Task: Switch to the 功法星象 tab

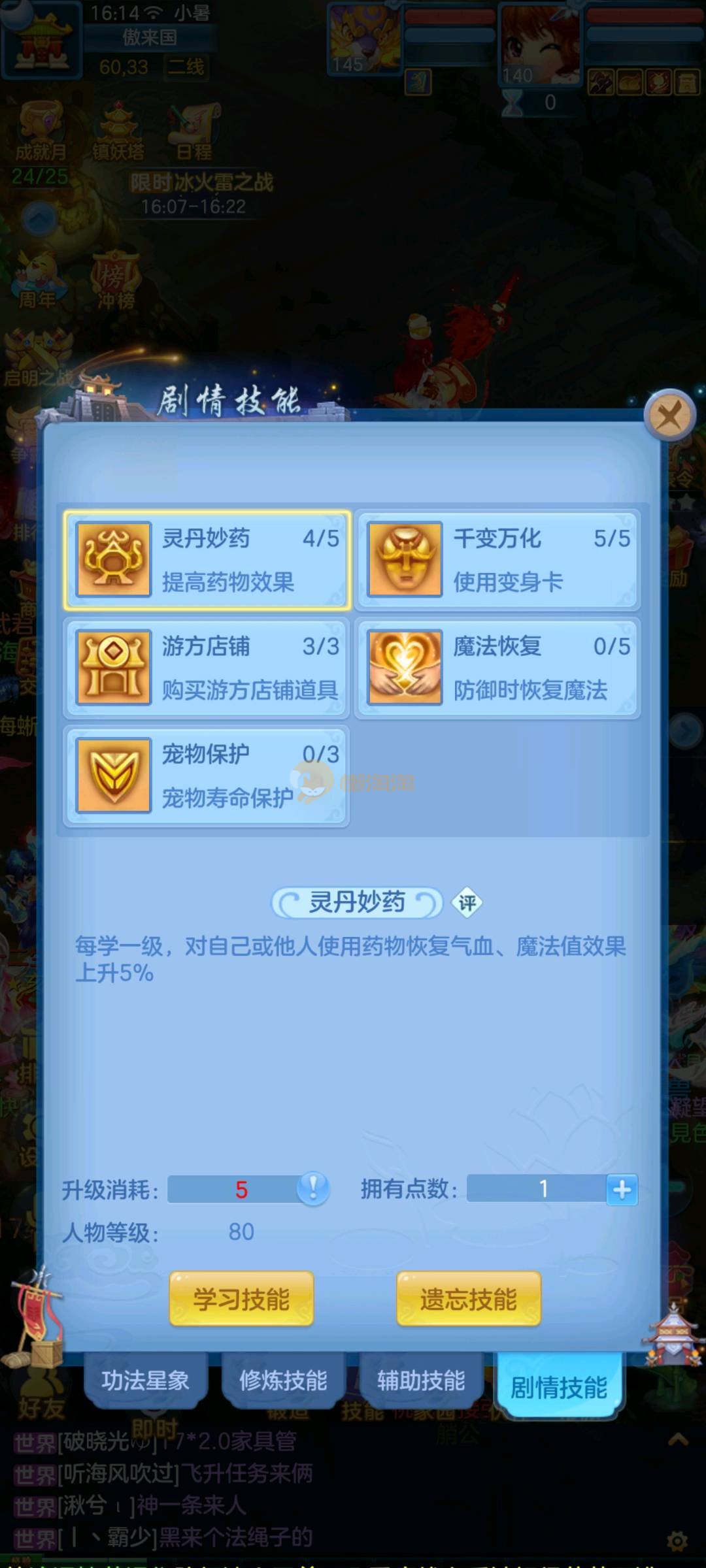Action: (145, 1380)
